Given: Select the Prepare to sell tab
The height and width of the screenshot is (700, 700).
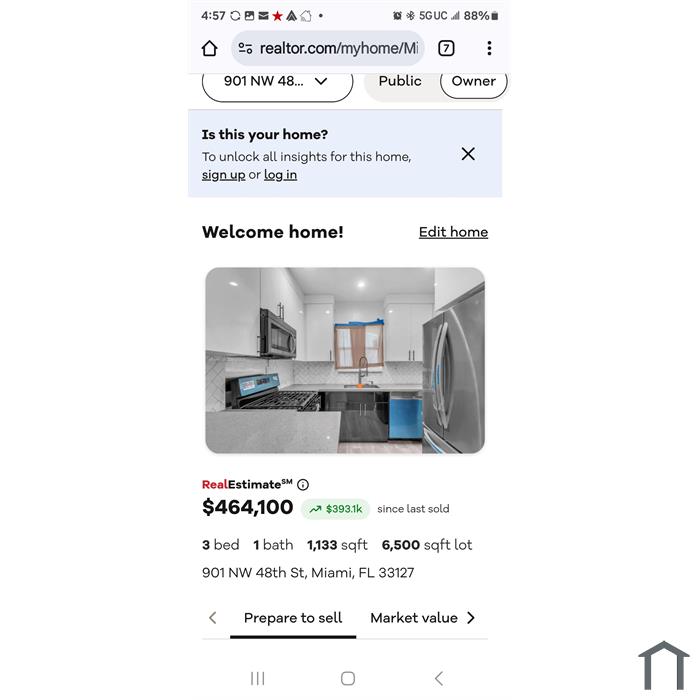Looking at the screenshot, I should coord(293,618).
